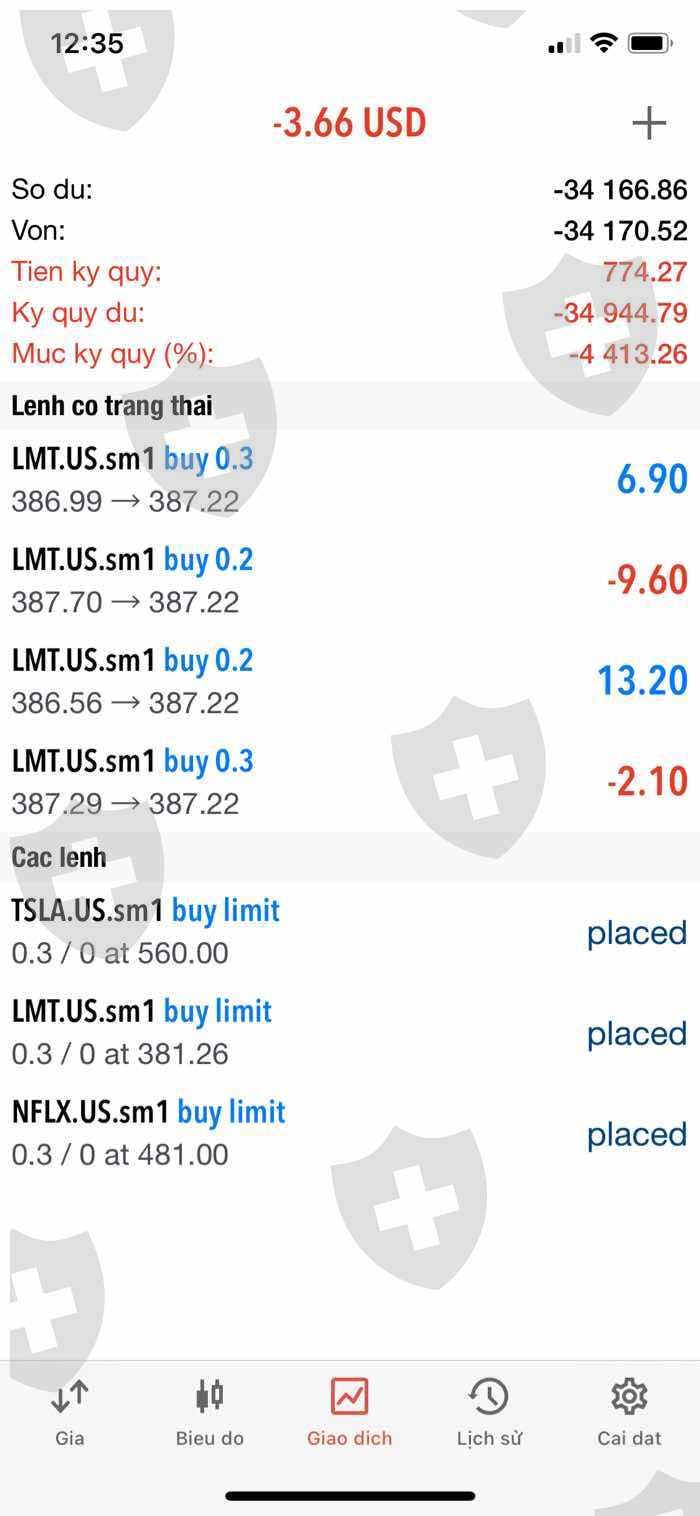
Task: Open LMT.US.sm1 position showing -9.60 loss
Action: pyautogui.click(x=350, y=581)
